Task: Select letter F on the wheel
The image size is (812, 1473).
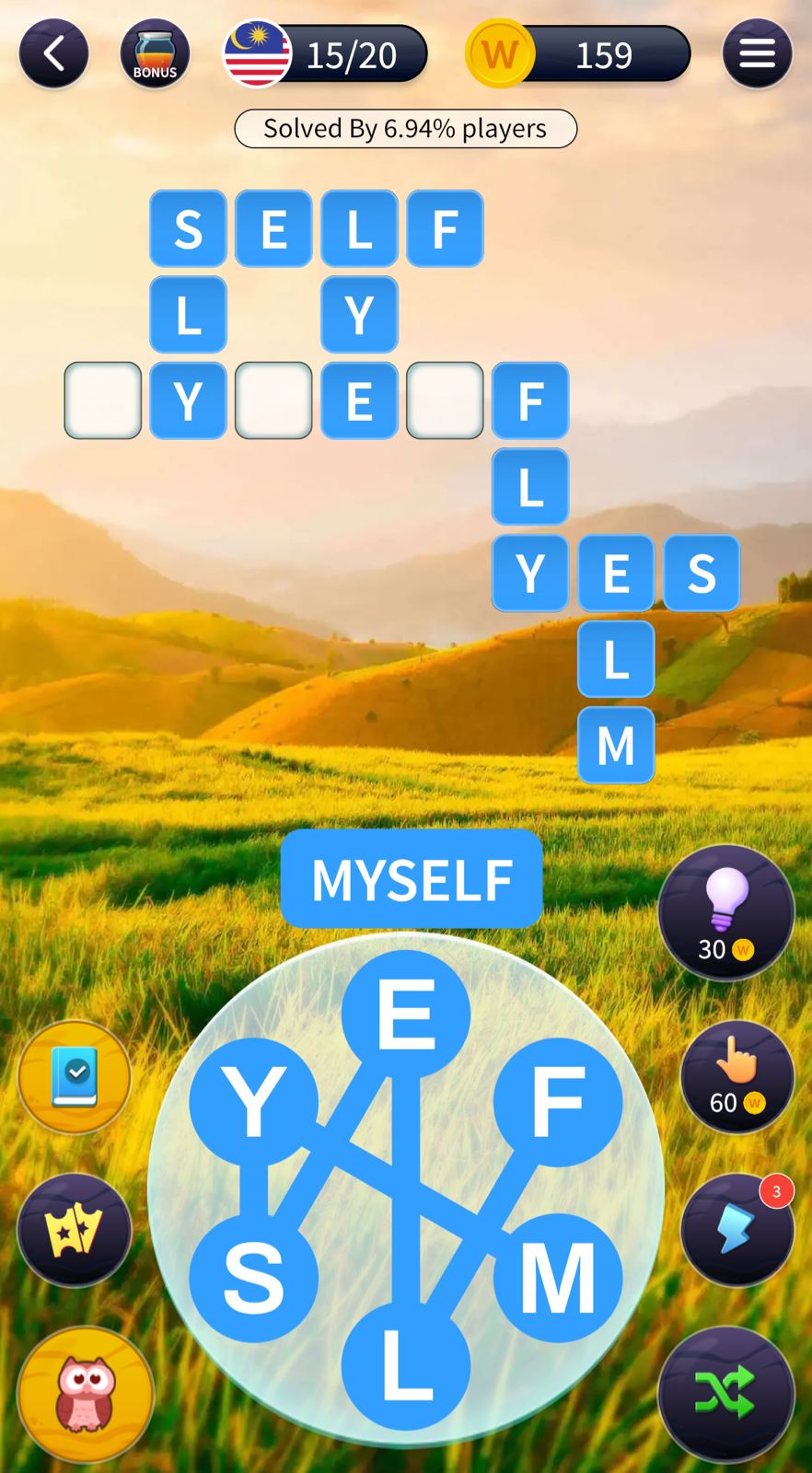Action: click(x=558, y=1102)
